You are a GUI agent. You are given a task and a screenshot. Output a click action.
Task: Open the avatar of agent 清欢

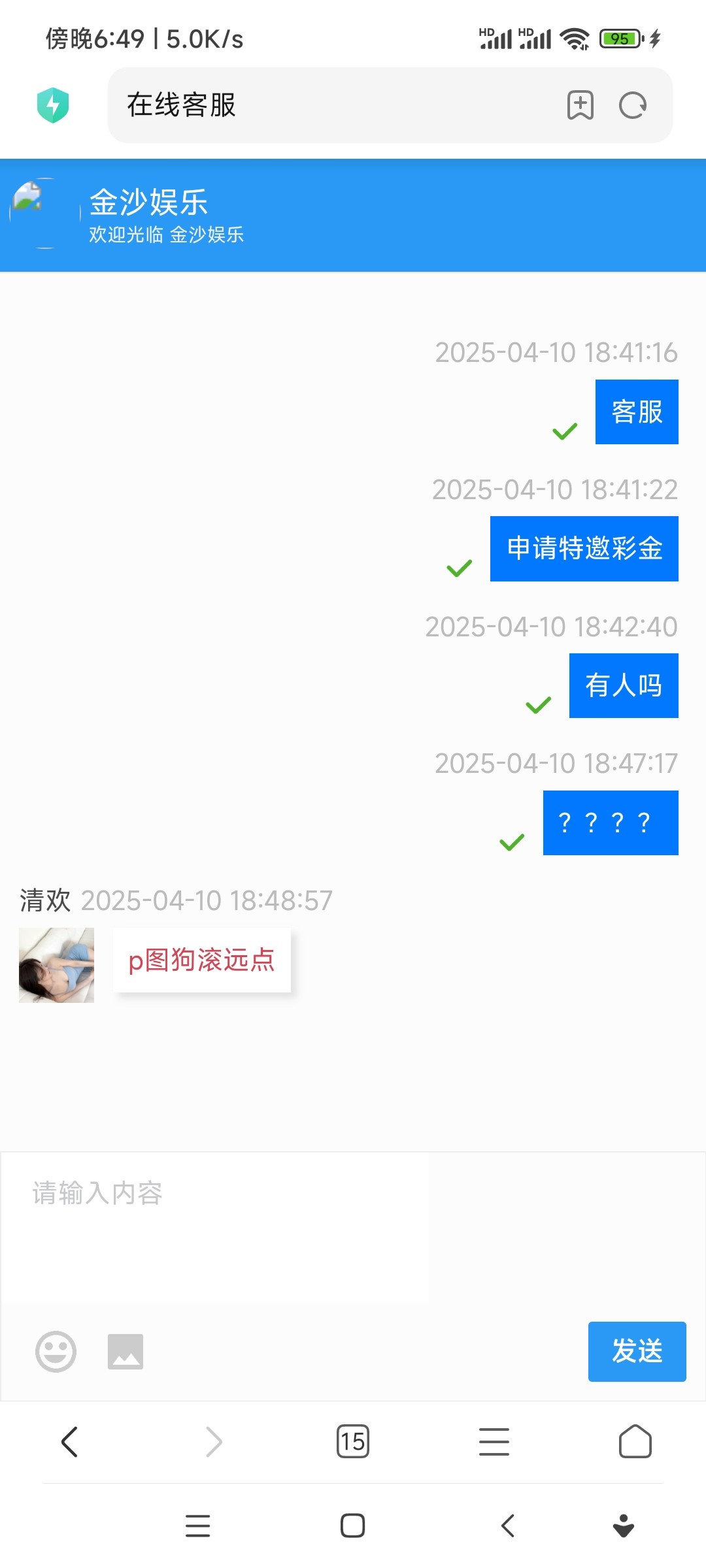pos(56,965)
